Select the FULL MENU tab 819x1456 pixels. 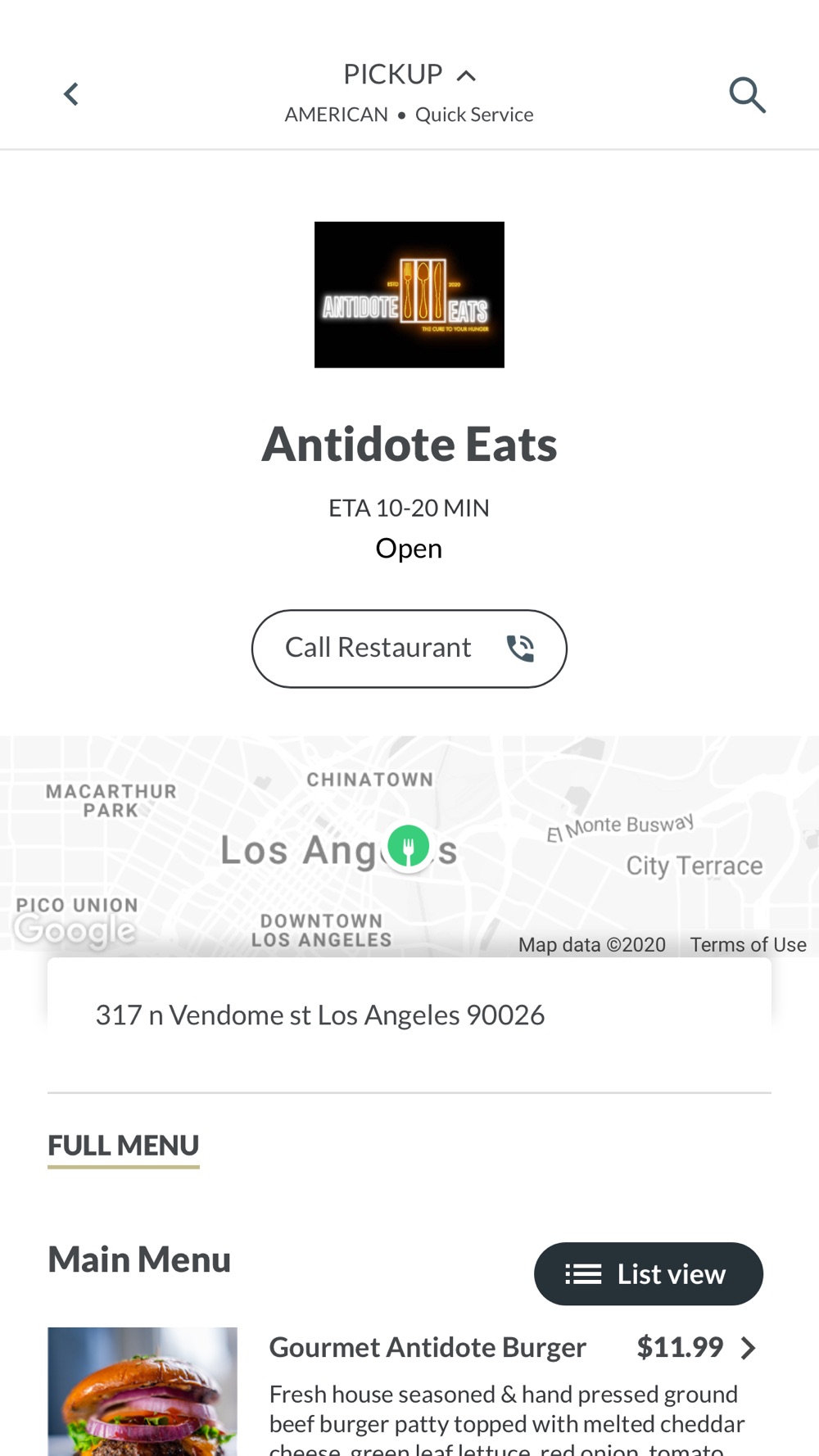124,1145
